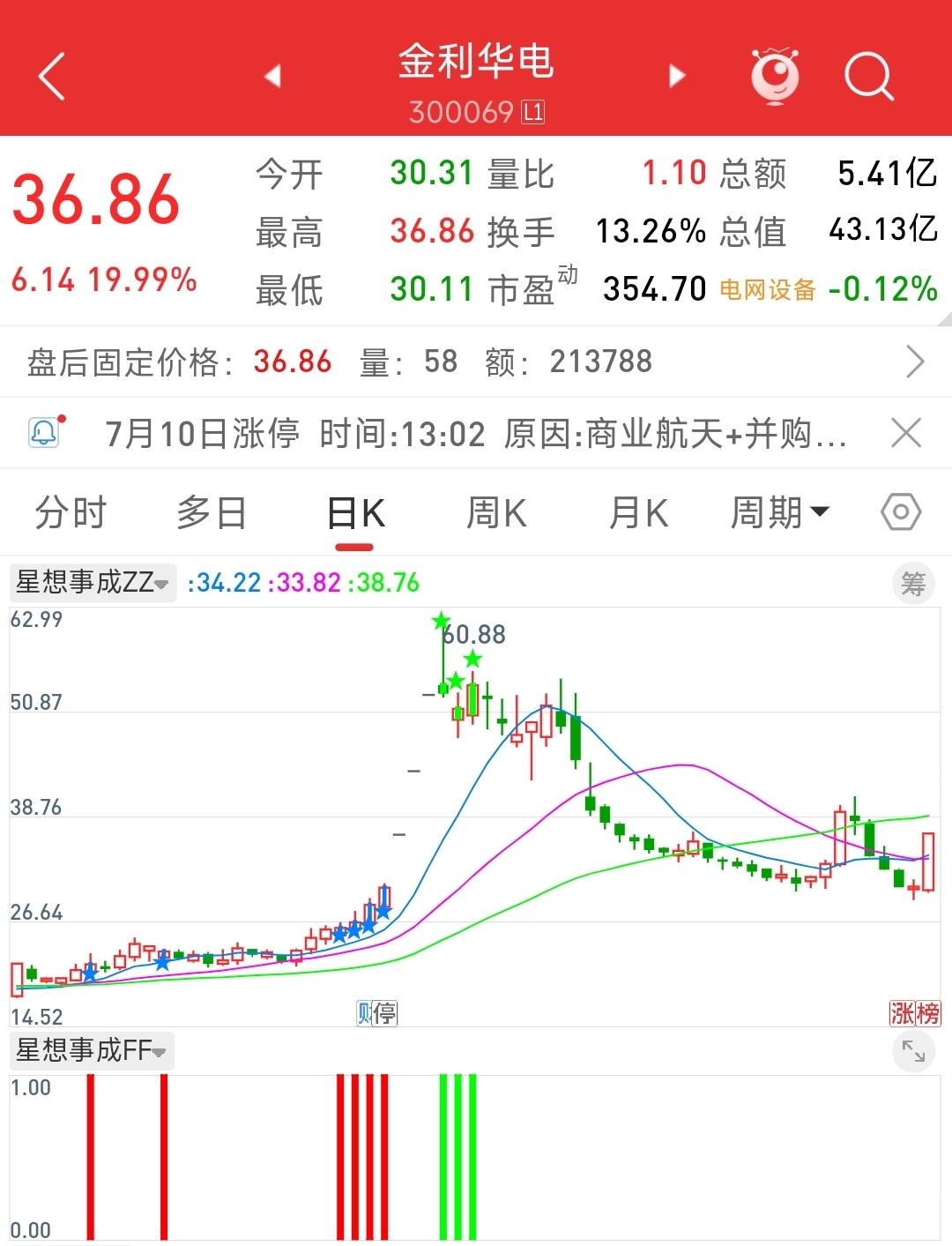Open chart settings hexagon icon

(x=901, y=511)
